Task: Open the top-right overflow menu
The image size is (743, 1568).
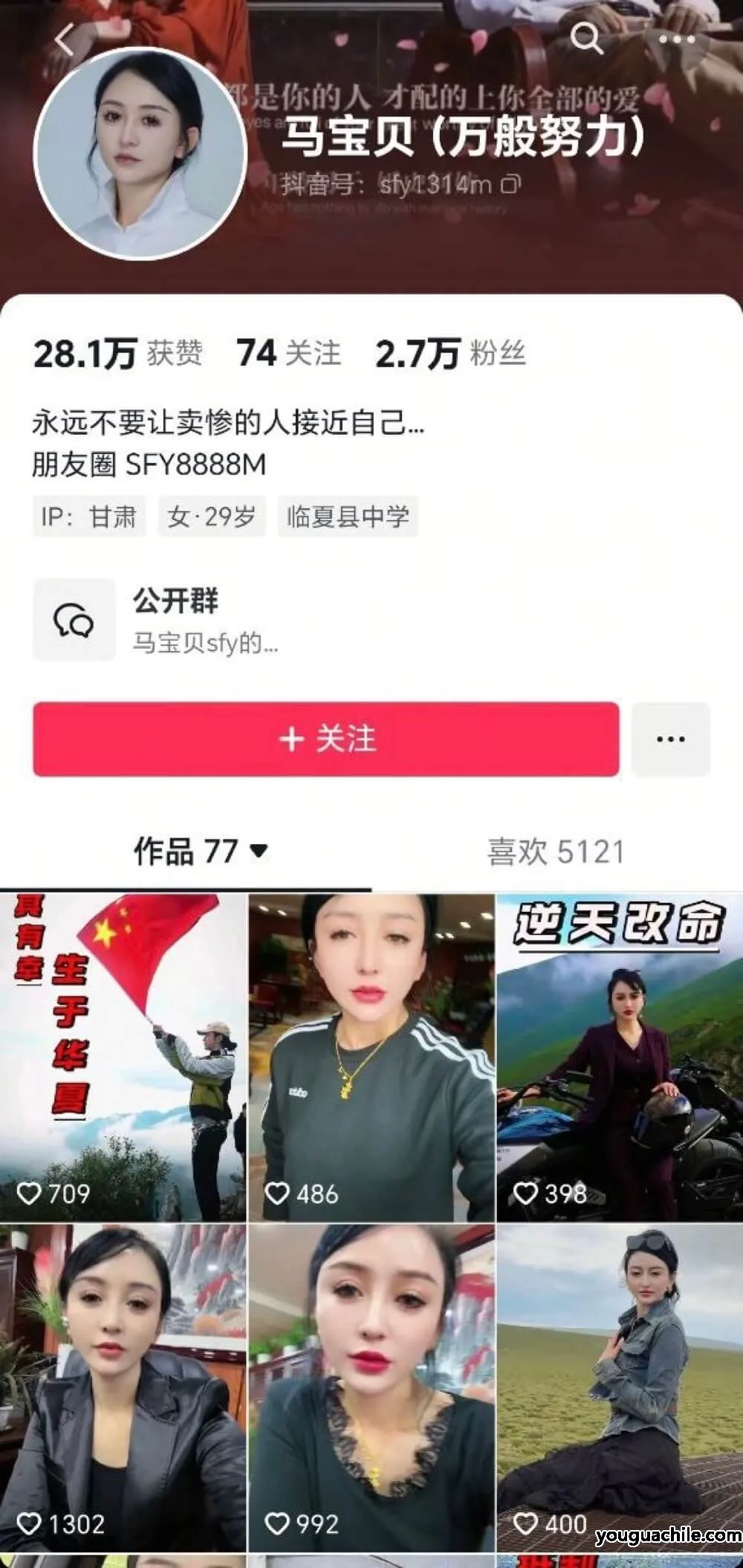Action: click(676, 39)
